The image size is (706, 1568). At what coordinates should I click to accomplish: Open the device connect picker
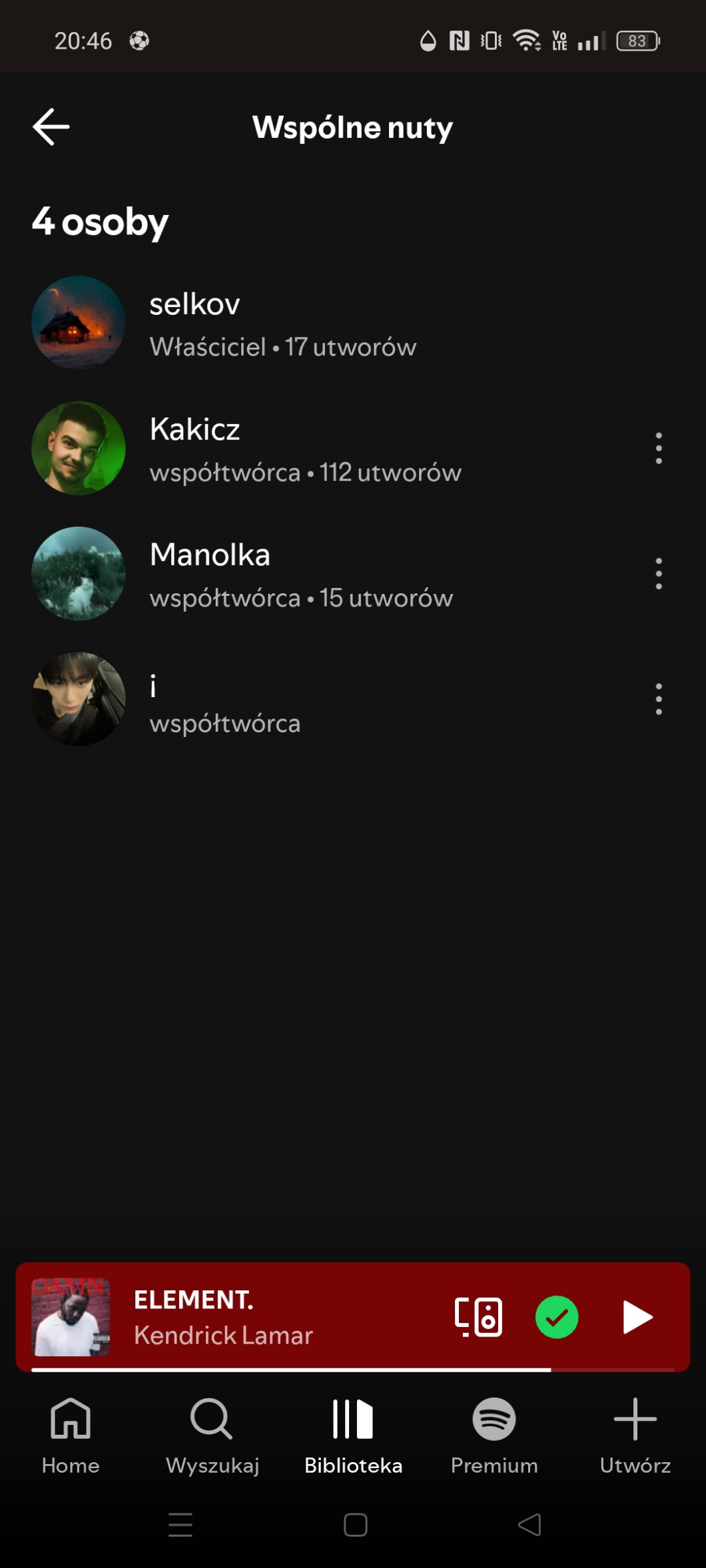478,1317
